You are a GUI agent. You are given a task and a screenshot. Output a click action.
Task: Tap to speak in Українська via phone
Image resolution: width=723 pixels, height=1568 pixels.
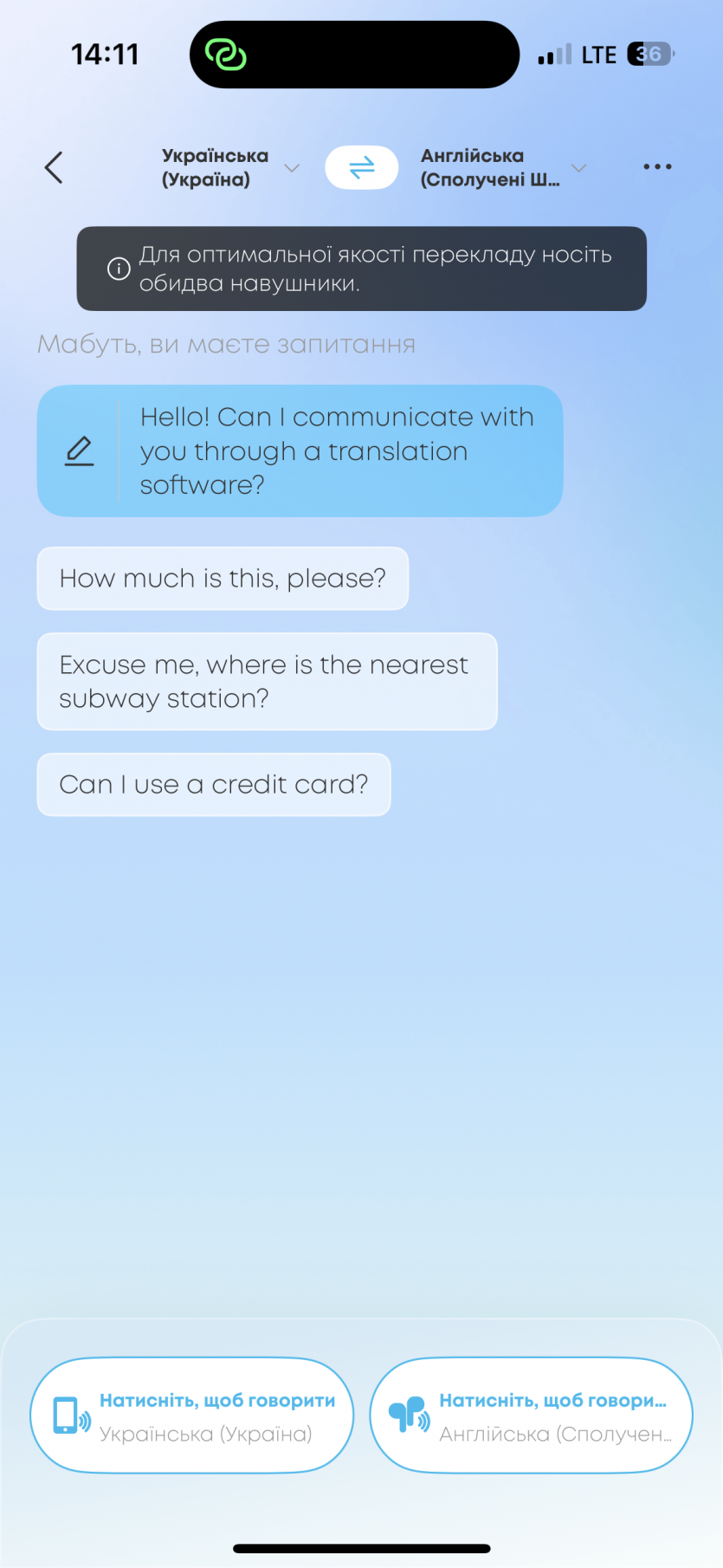point(192,1416)
